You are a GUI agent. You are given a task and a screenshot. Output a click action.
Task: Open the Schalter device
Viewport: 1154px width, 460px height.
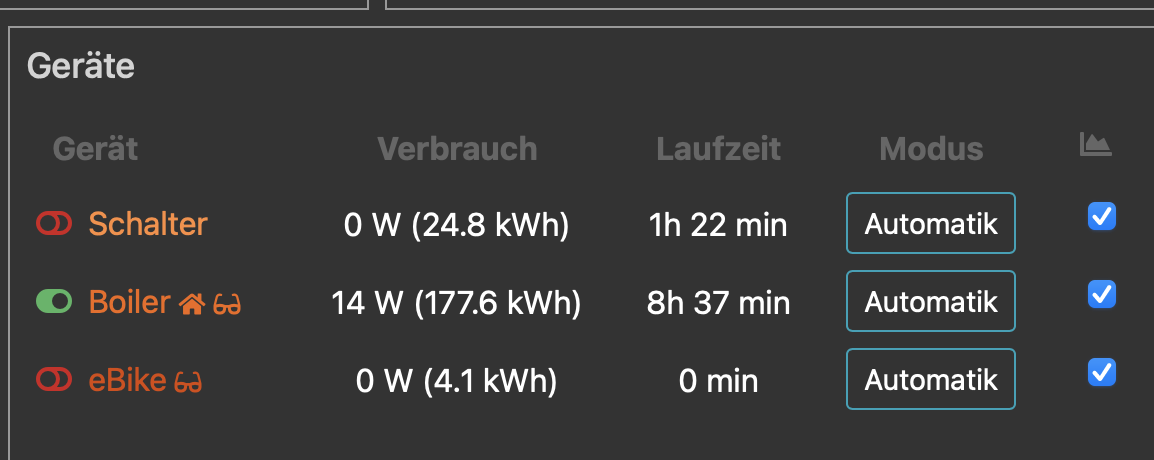point(147,224)
